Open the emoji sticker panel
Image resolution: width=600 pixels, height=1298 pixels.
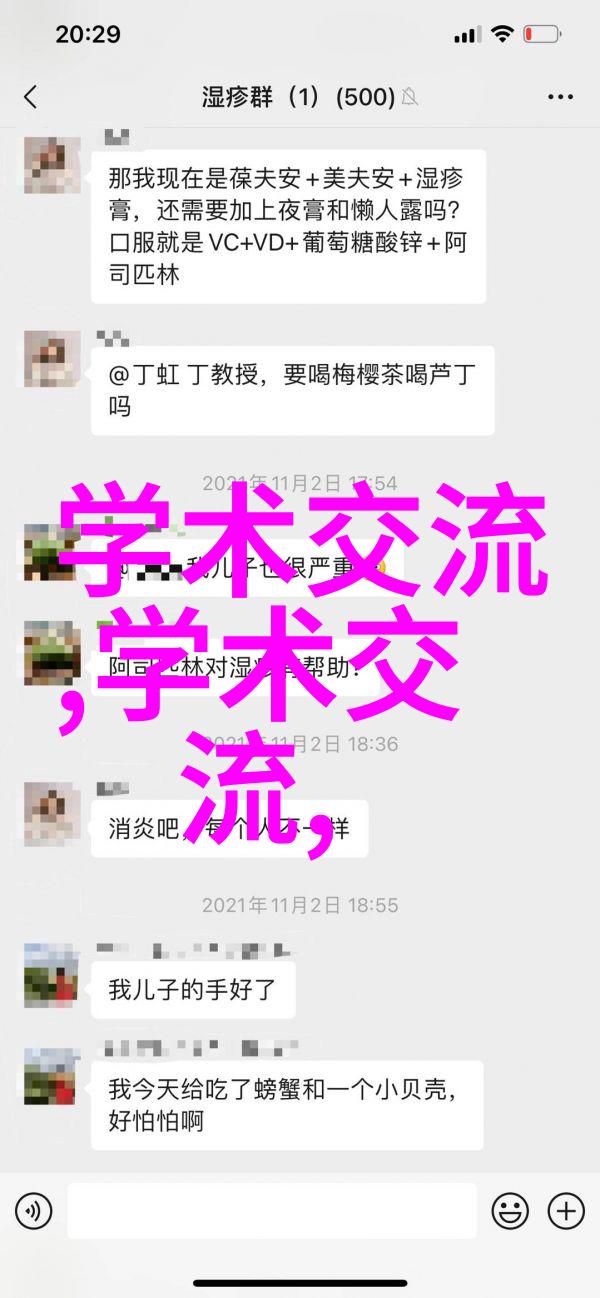point(512,1212)
